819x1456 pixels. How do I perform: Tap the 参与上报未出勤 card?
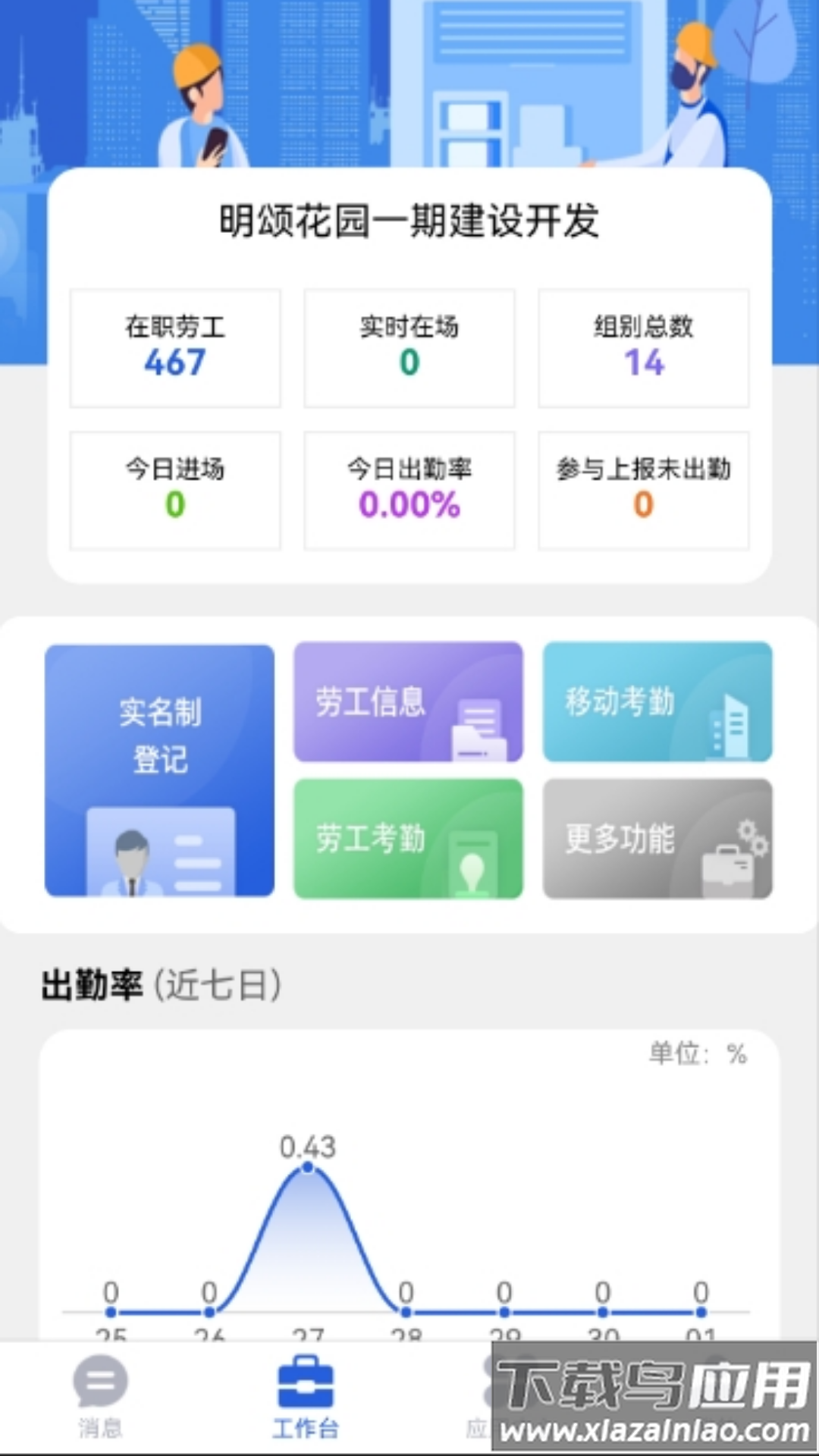[x=644, y=490]
